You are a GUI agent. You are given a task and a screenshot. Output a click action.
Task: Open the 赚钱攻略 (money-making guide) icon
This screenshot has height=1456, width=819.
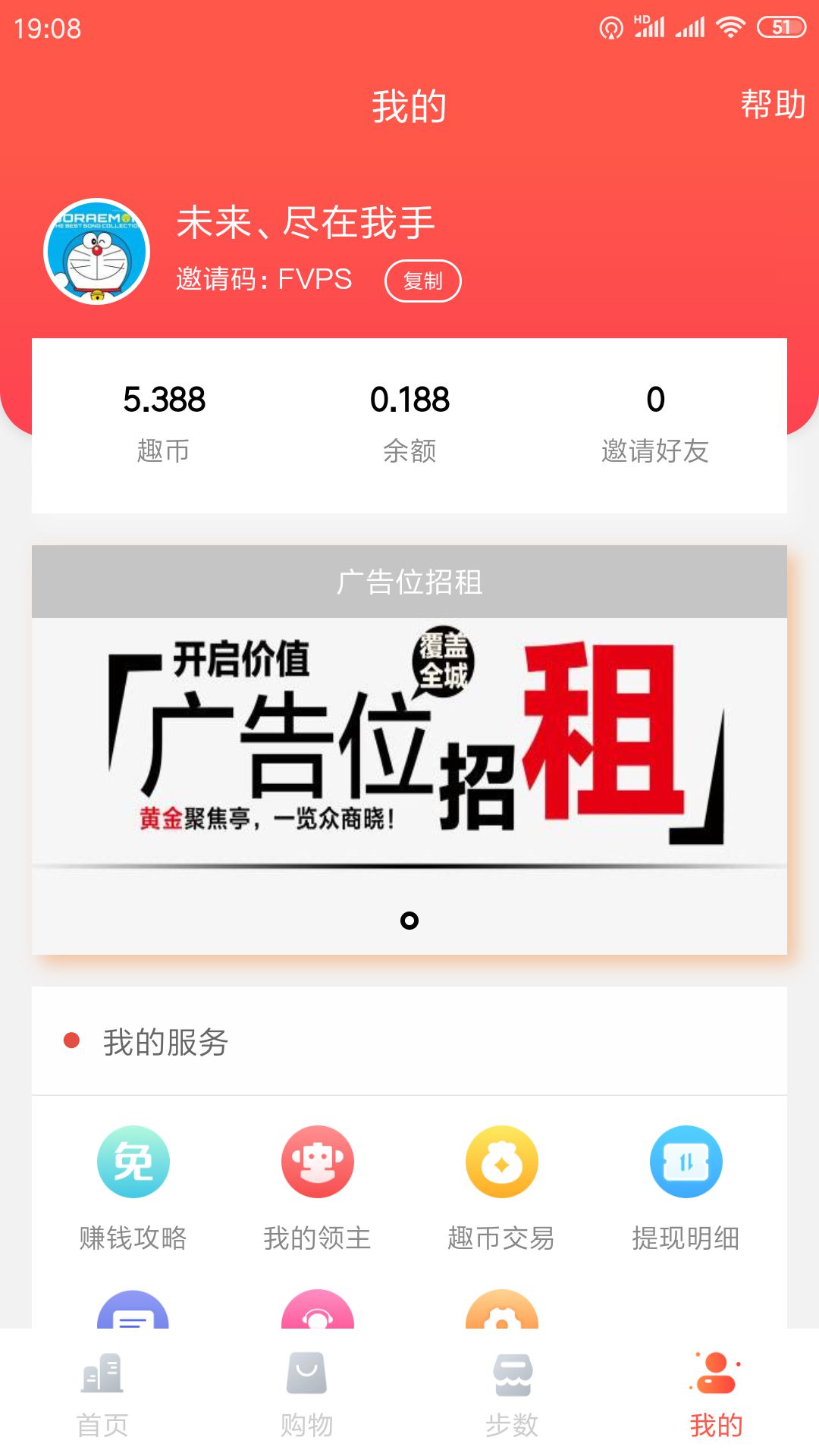pos(132,1161)
